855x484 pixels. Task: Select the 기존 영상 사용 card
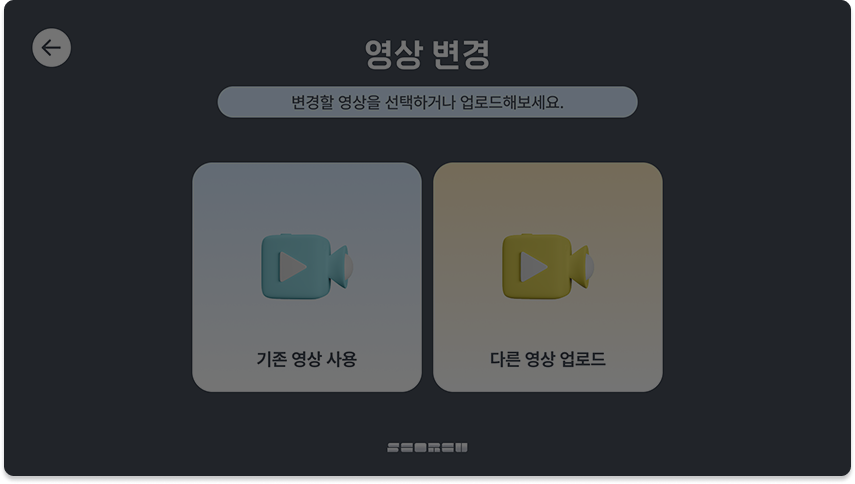click(307, 277)
